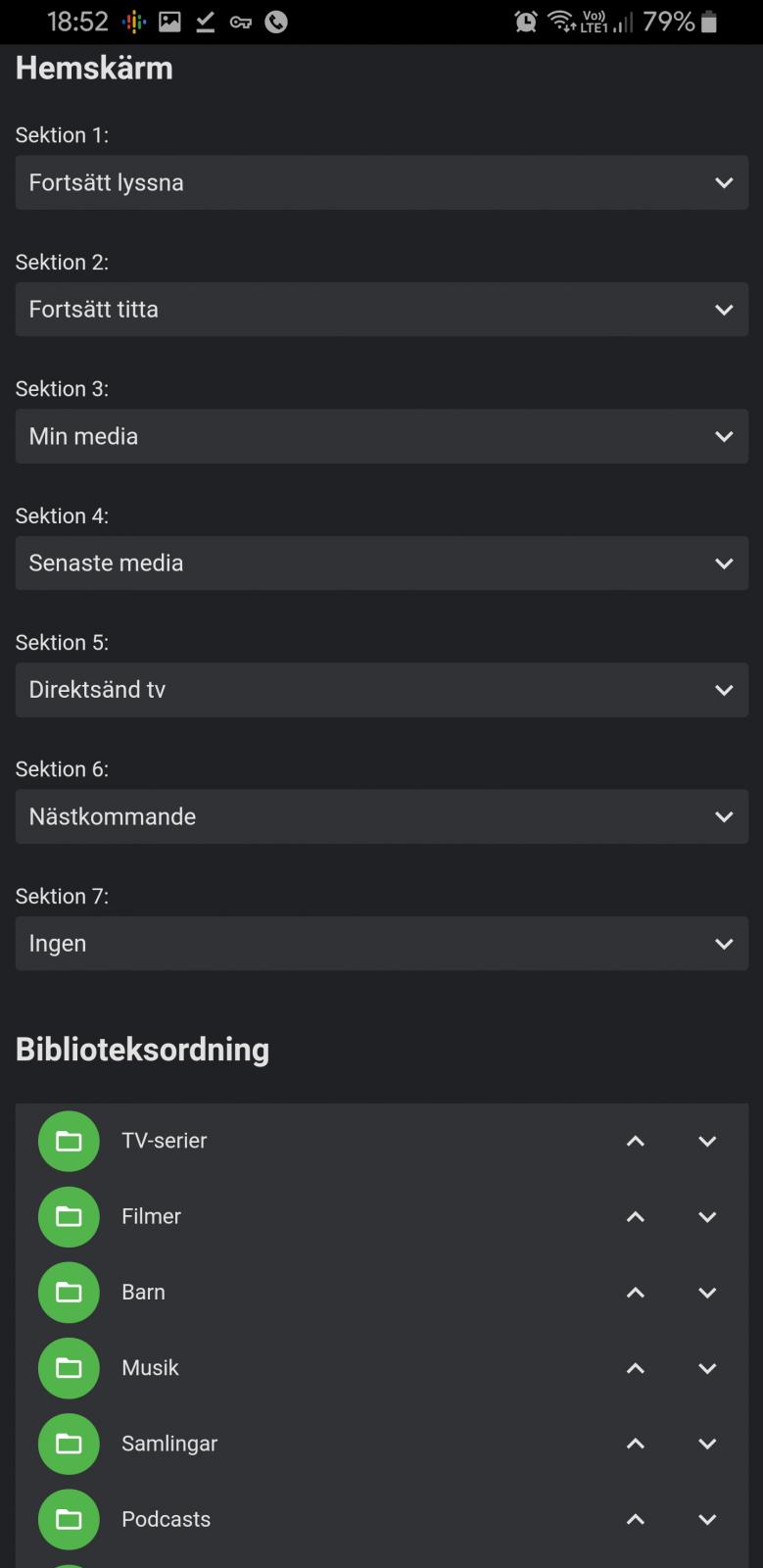Move TV-serier down in library order
Viewport: 763px width, 1568px height.
[x=707, y=1141]
